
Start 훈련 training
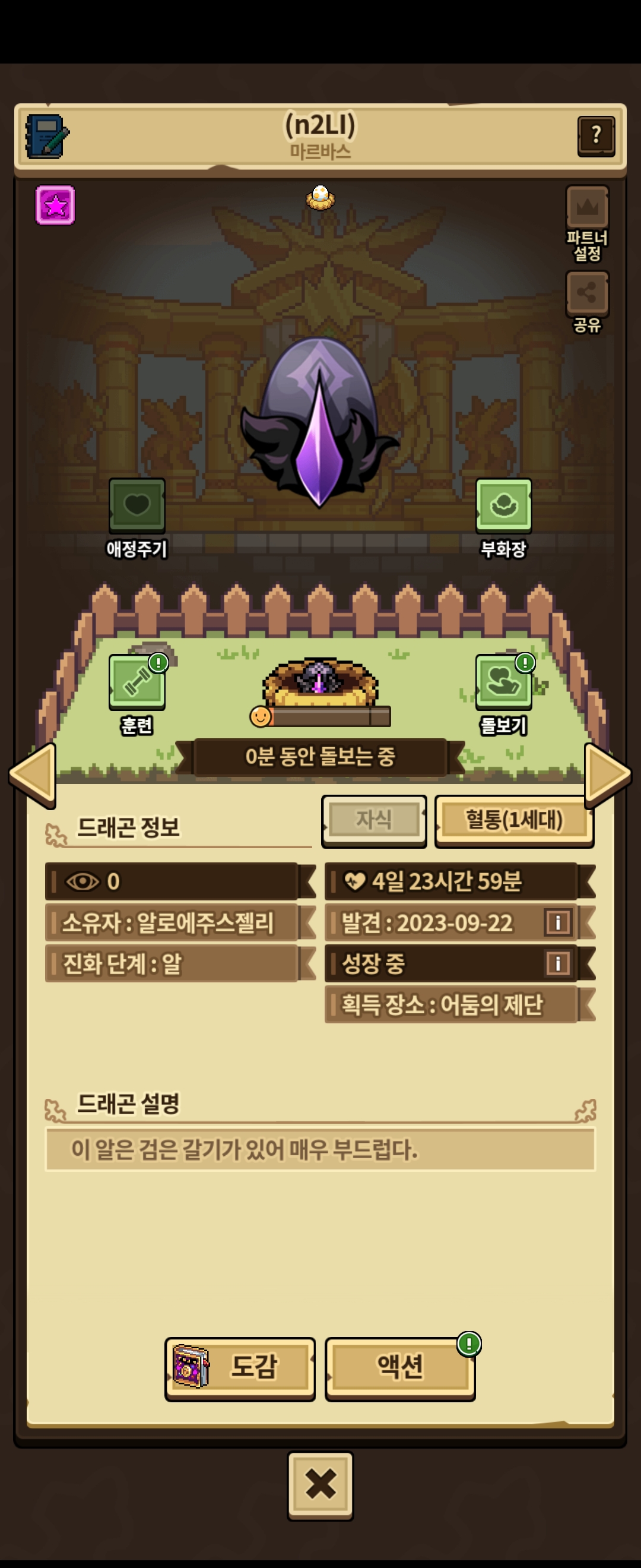137,682
